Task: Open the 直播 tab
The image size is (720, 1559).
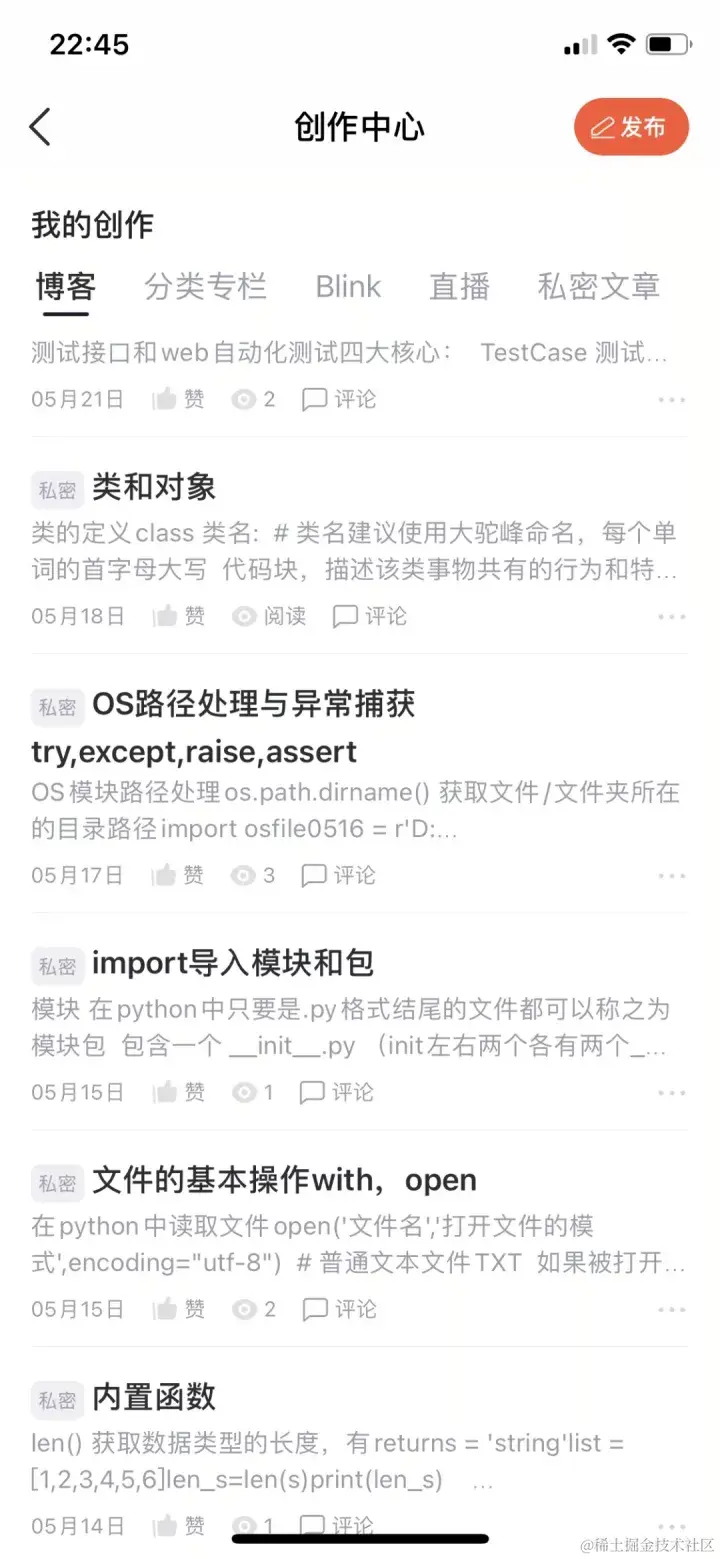Action: [x=459, y=287]
